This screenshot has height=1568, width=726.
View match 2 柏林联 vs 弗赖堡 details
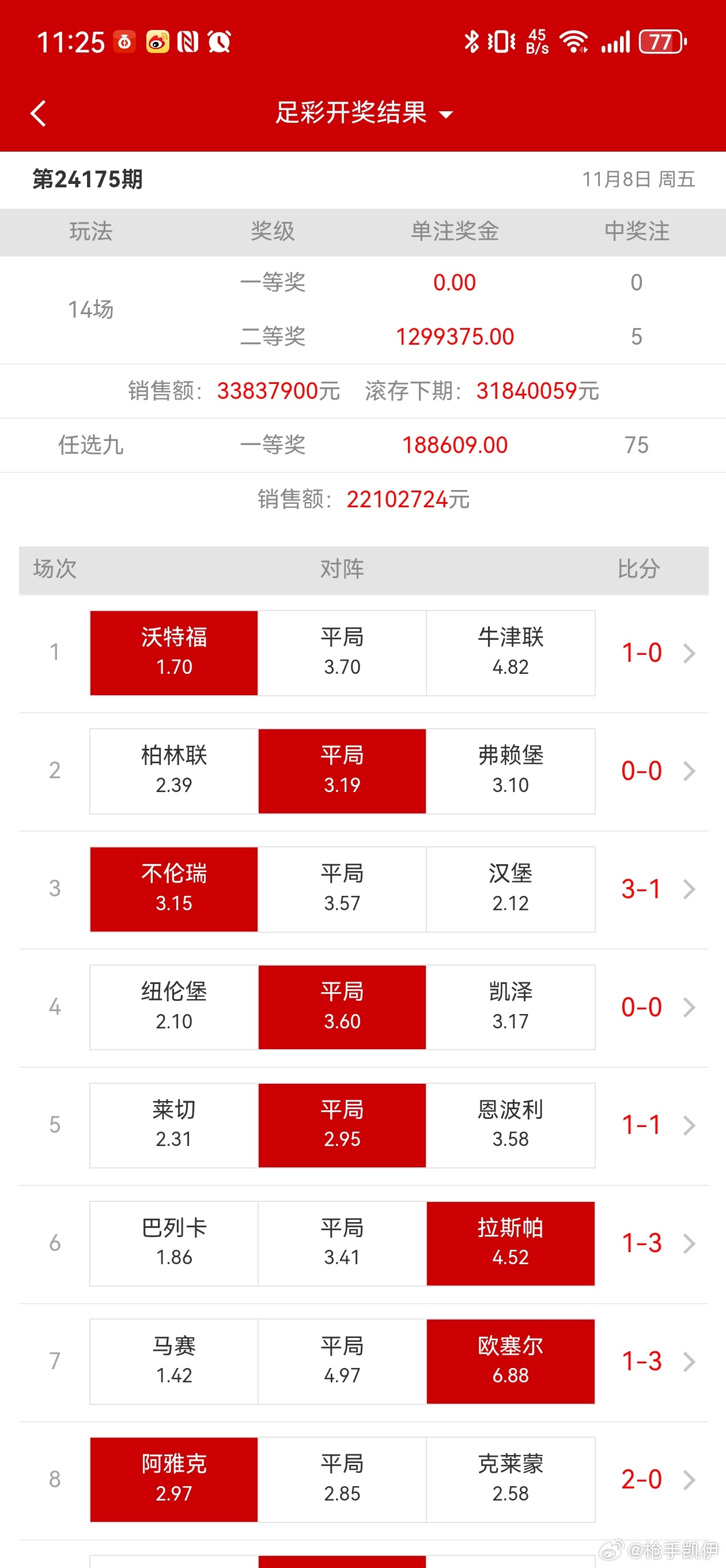(689, 771)
